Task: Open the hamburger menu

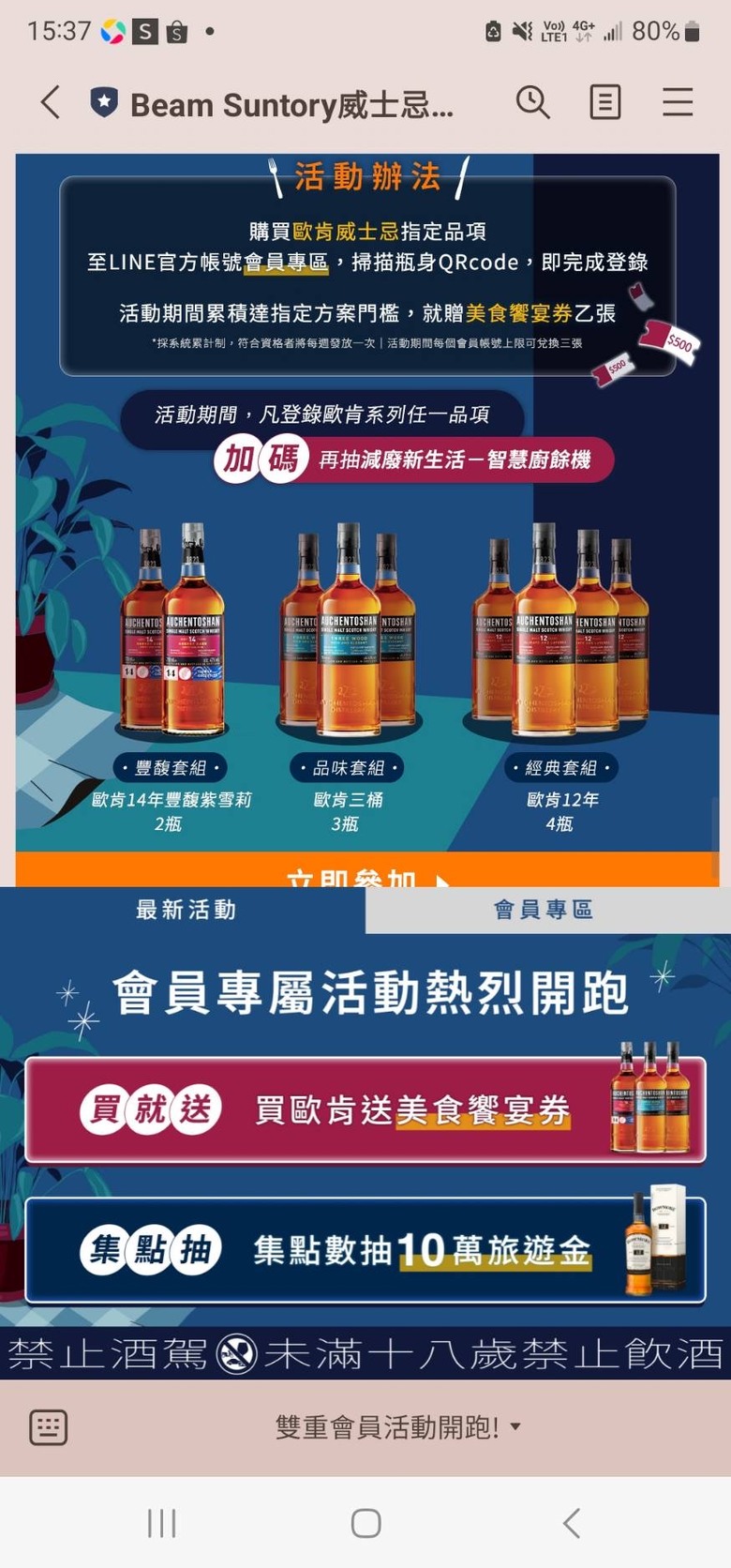Action: (677, 102)
